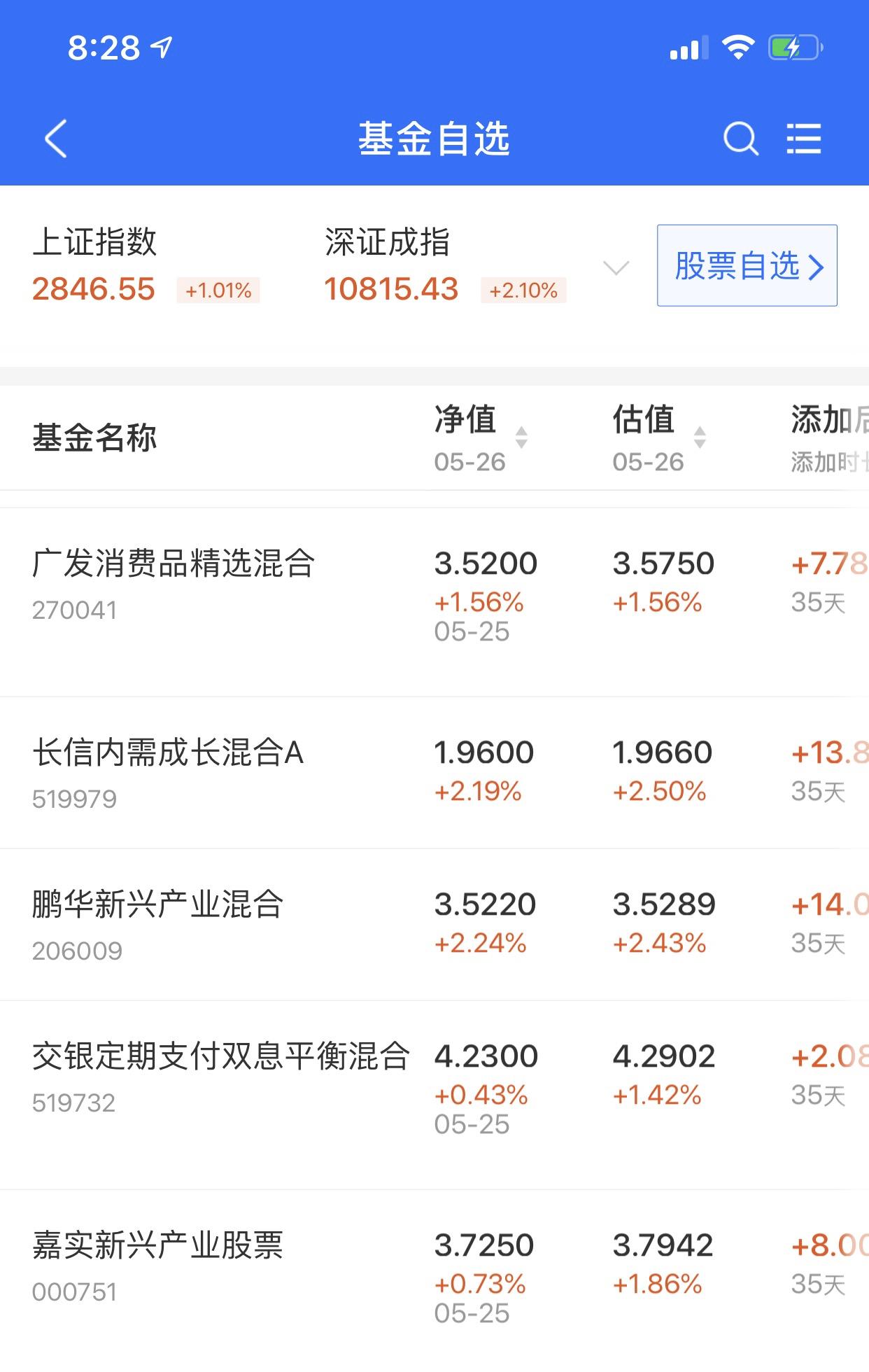The height and width of the screenshot is (1372, 869).
Task: Tap the back arrow to return
Action: click(55, 139)
